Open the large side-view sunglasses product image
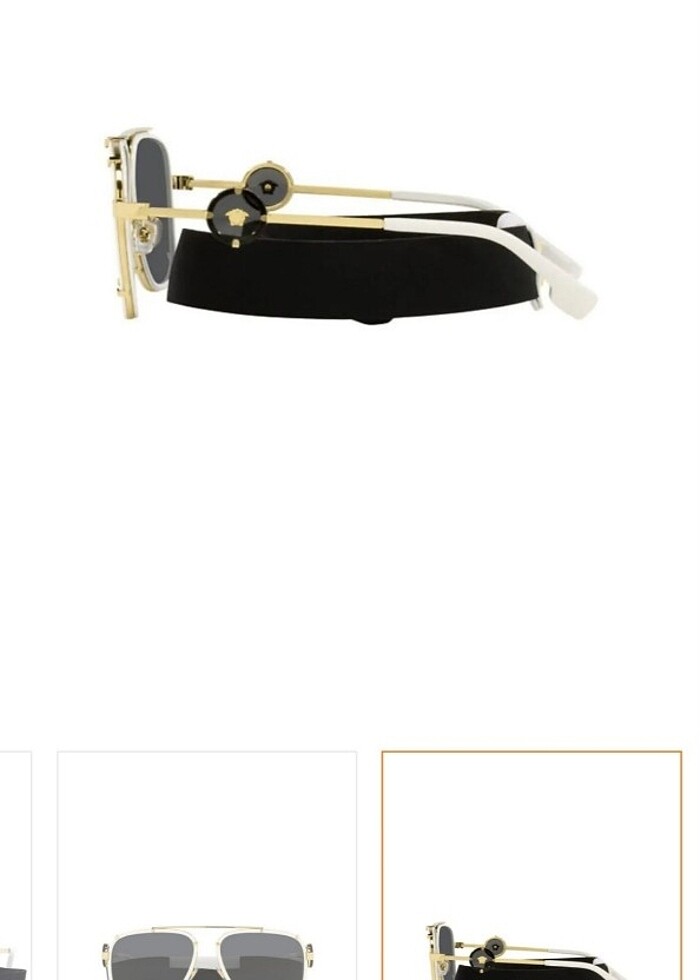This screenshot has height=980, width=700. tap(350, 225)
